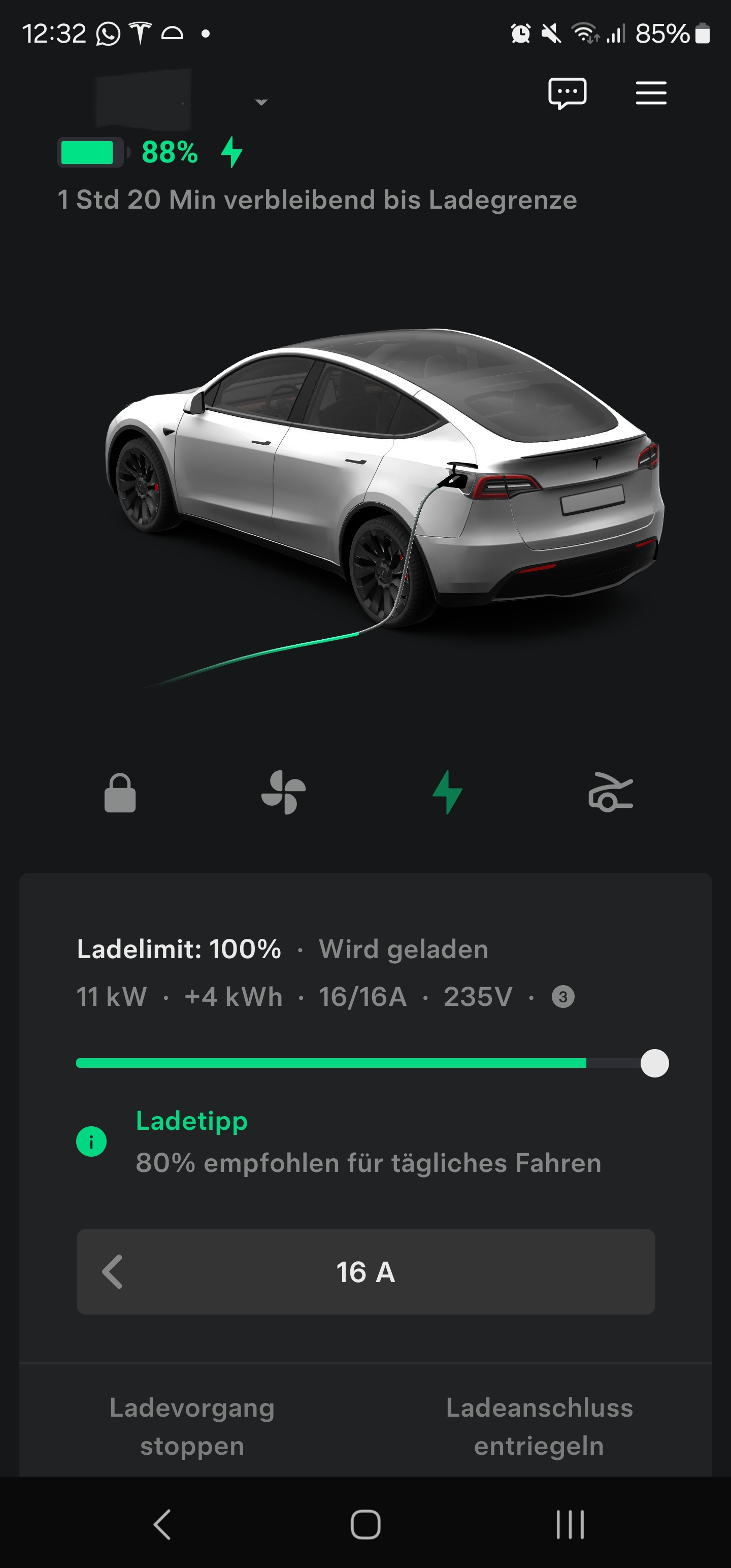
Task: Open climate fan controls
Action: (283, 793)
